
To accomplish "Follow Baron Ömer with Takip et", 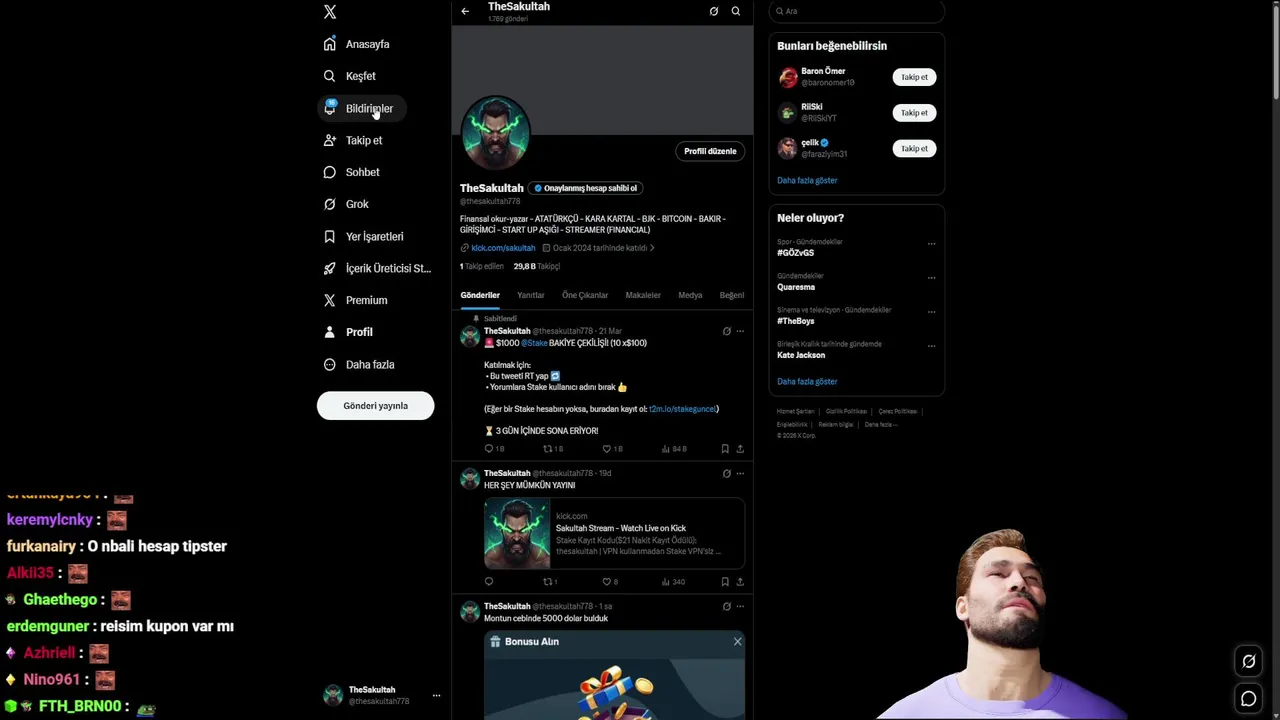I will tap(914, 77).
